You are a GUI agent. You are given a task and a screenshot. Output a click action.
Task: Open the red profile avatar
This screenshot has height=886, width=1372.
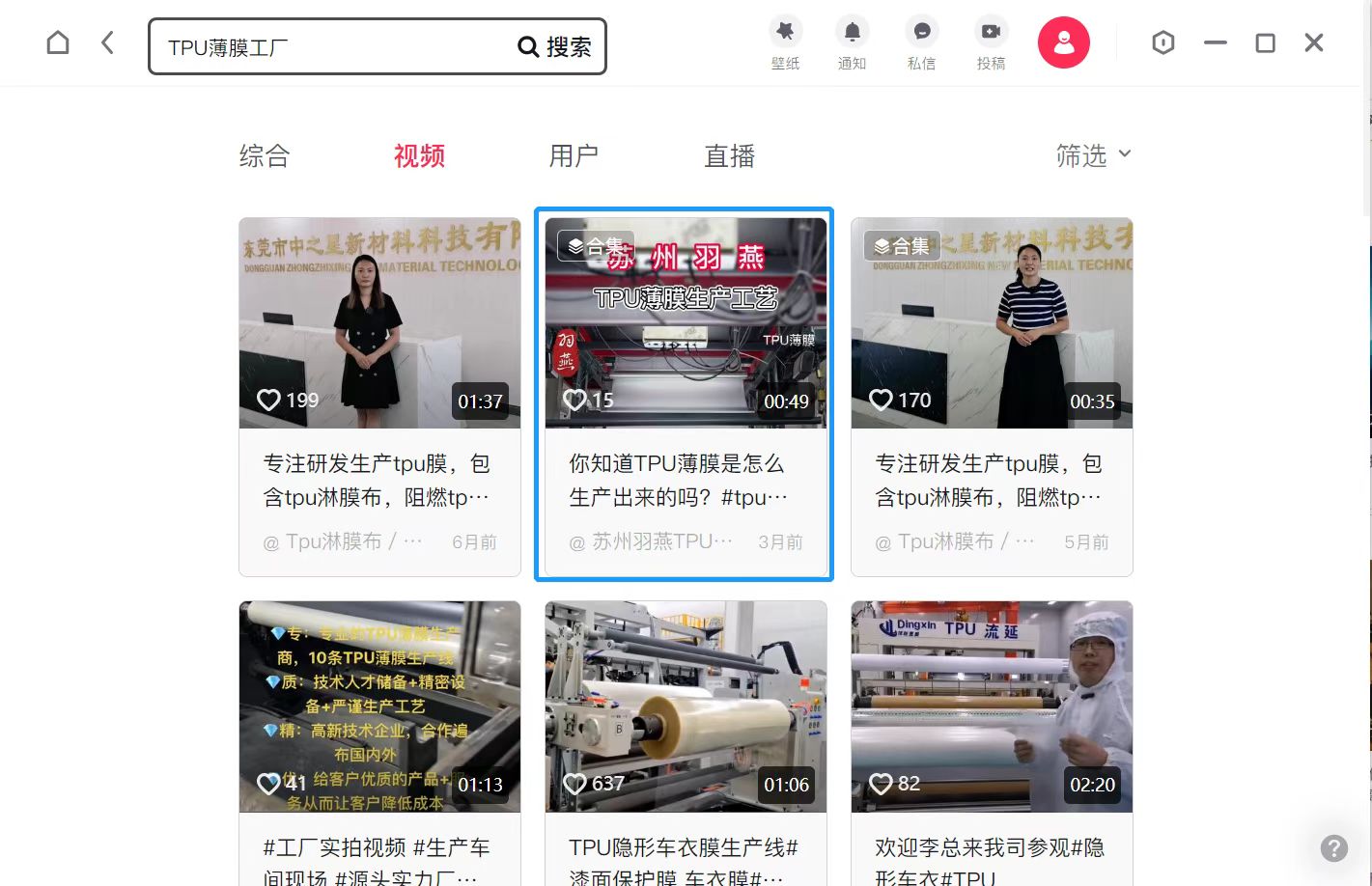pyautogui.click(x=1063, y=42)
